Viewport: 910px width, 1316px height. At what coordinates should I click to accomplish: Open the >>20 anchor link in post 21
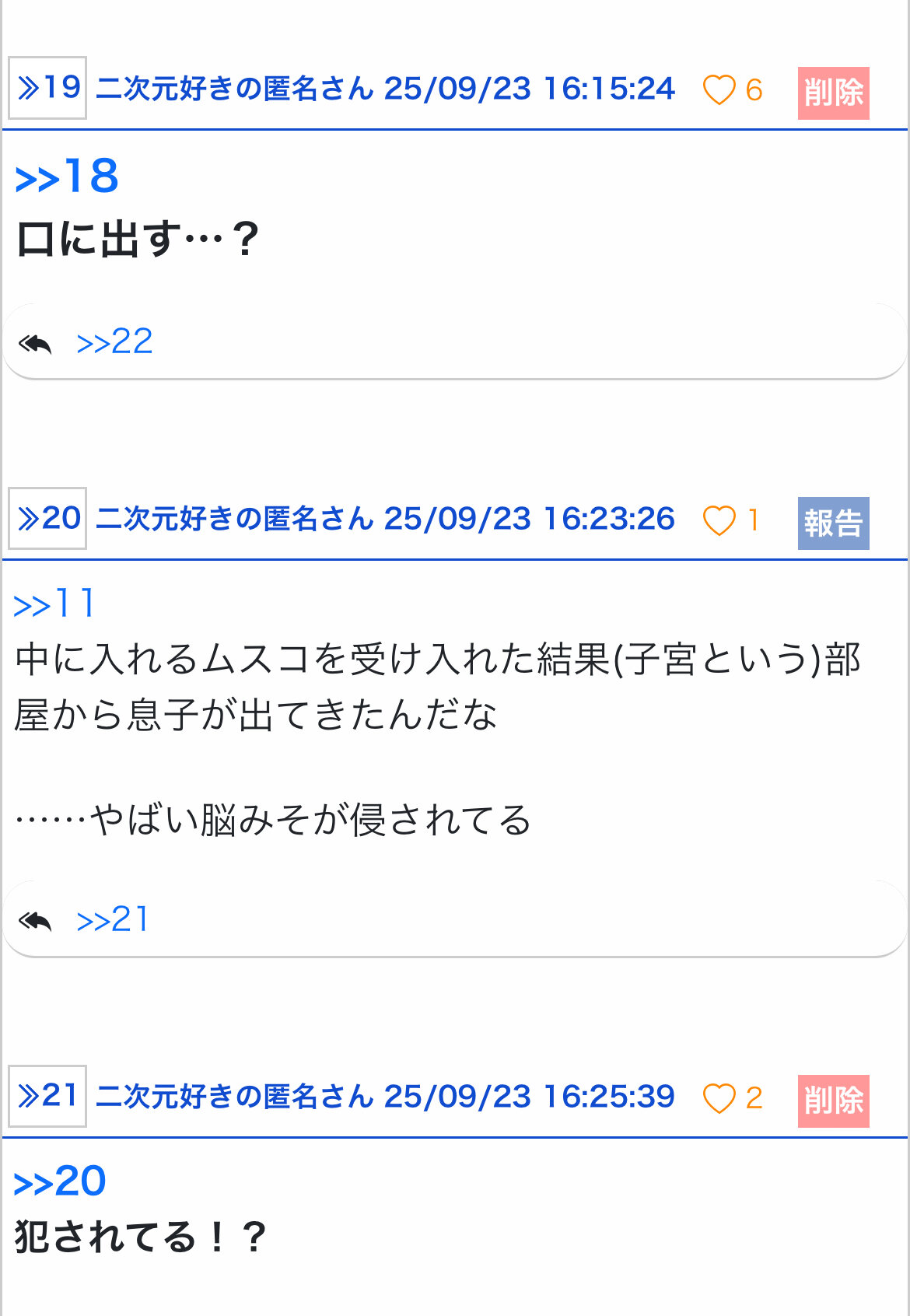click(x=60, y=1182)
